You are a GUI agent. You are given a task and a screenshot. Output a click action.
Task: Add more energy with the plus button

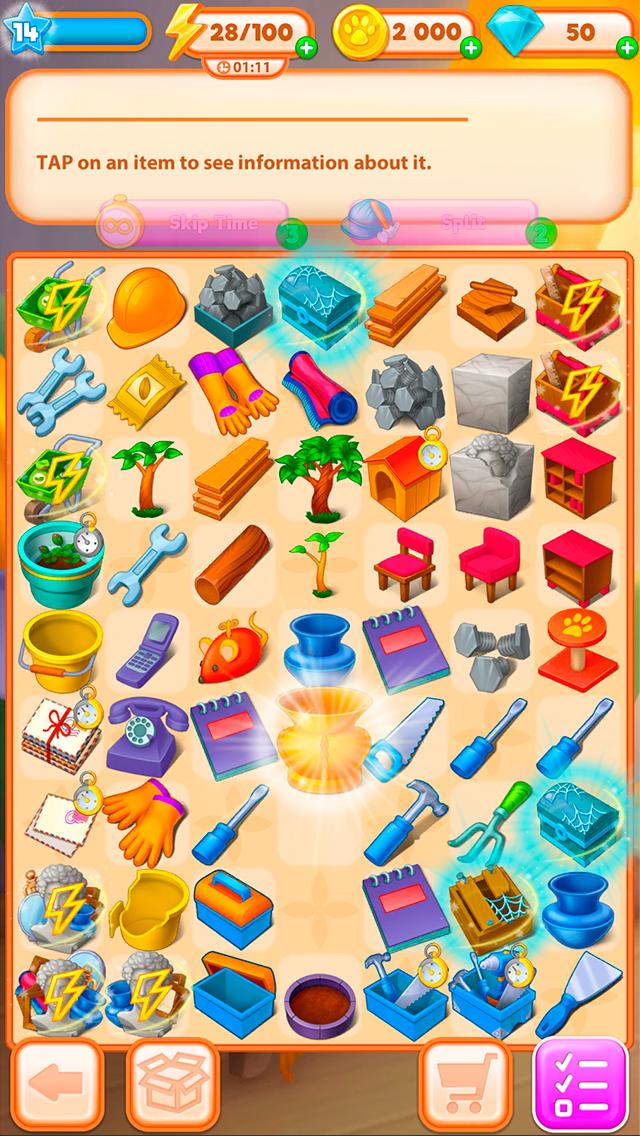tap(306, 49)
